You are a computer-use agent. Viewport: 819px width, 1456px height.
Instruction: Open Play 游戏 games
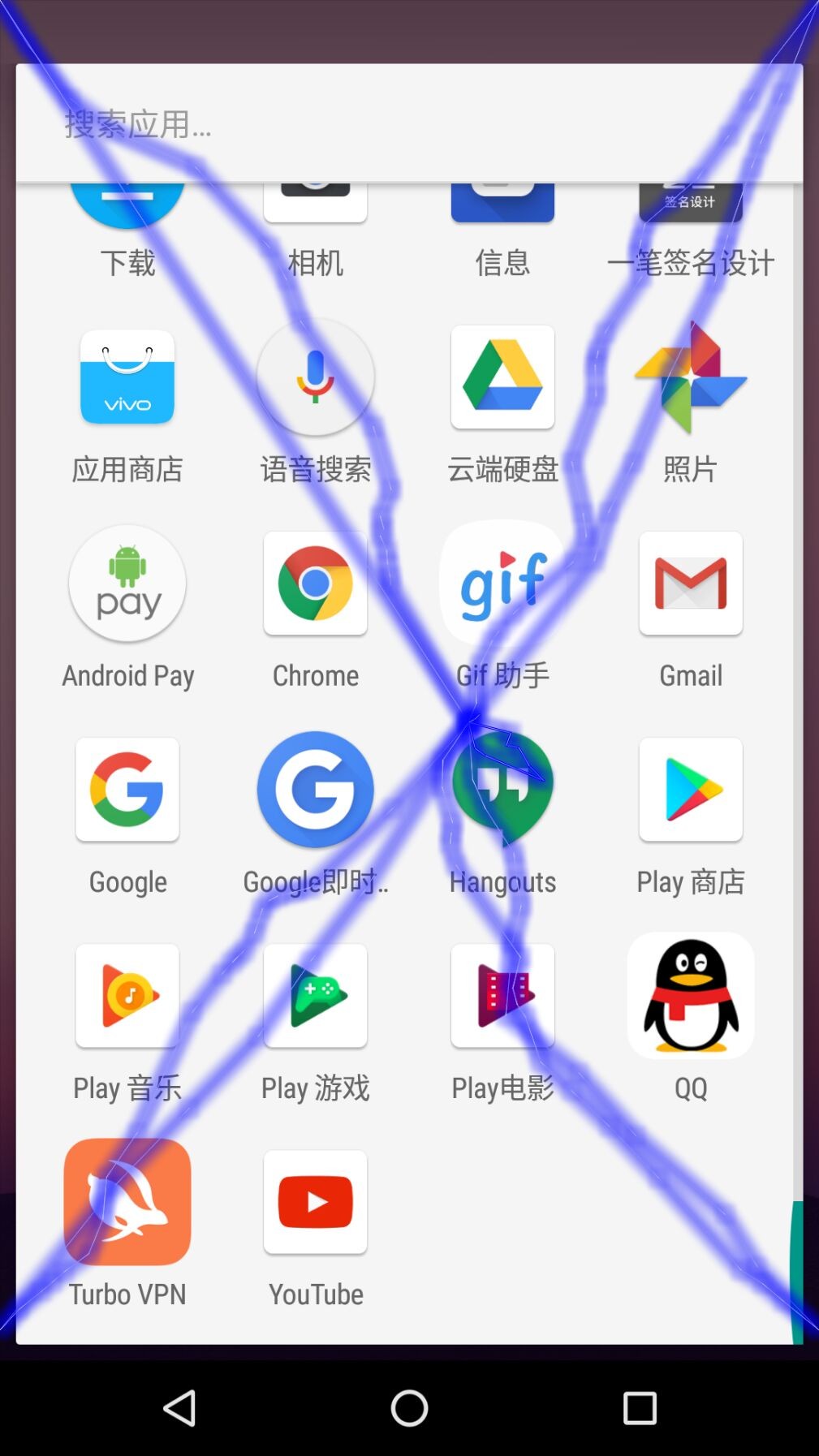point(315,997)
